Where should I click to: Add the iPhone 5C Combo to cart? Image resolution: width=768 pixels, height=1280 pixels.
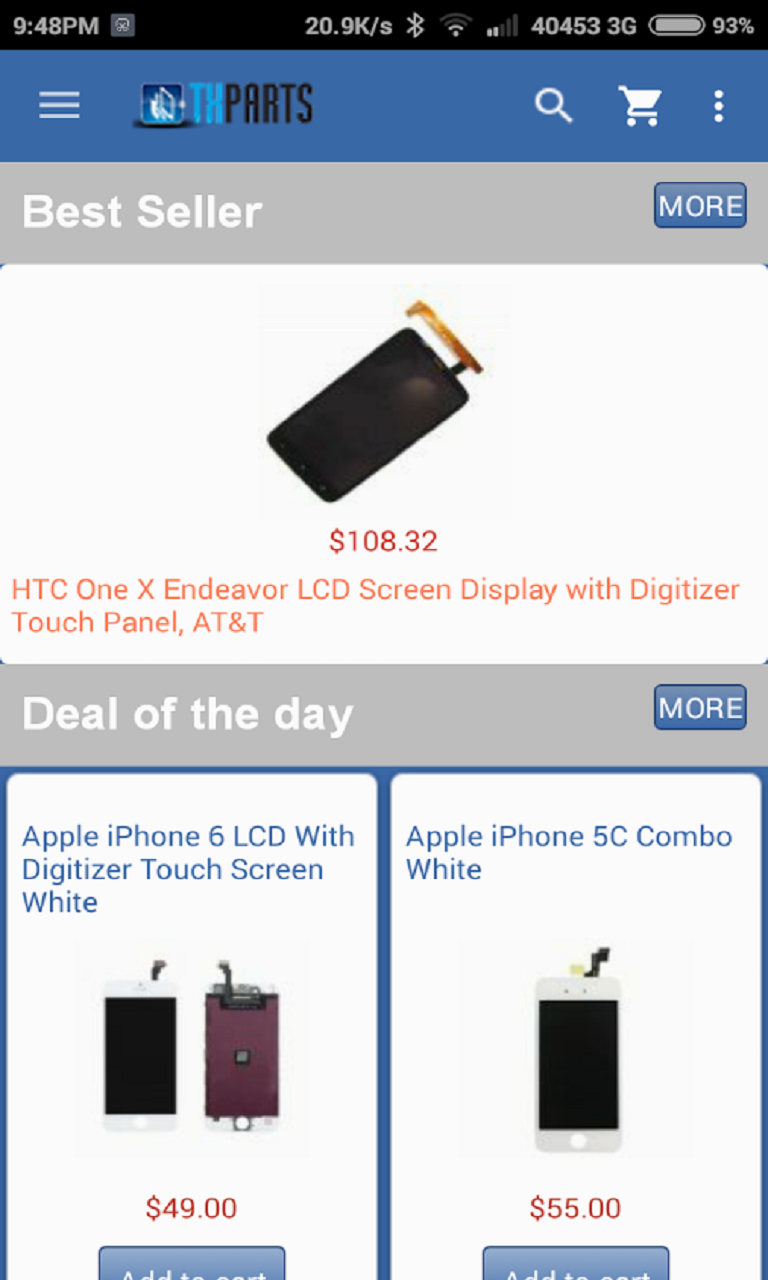[575, 1266]
